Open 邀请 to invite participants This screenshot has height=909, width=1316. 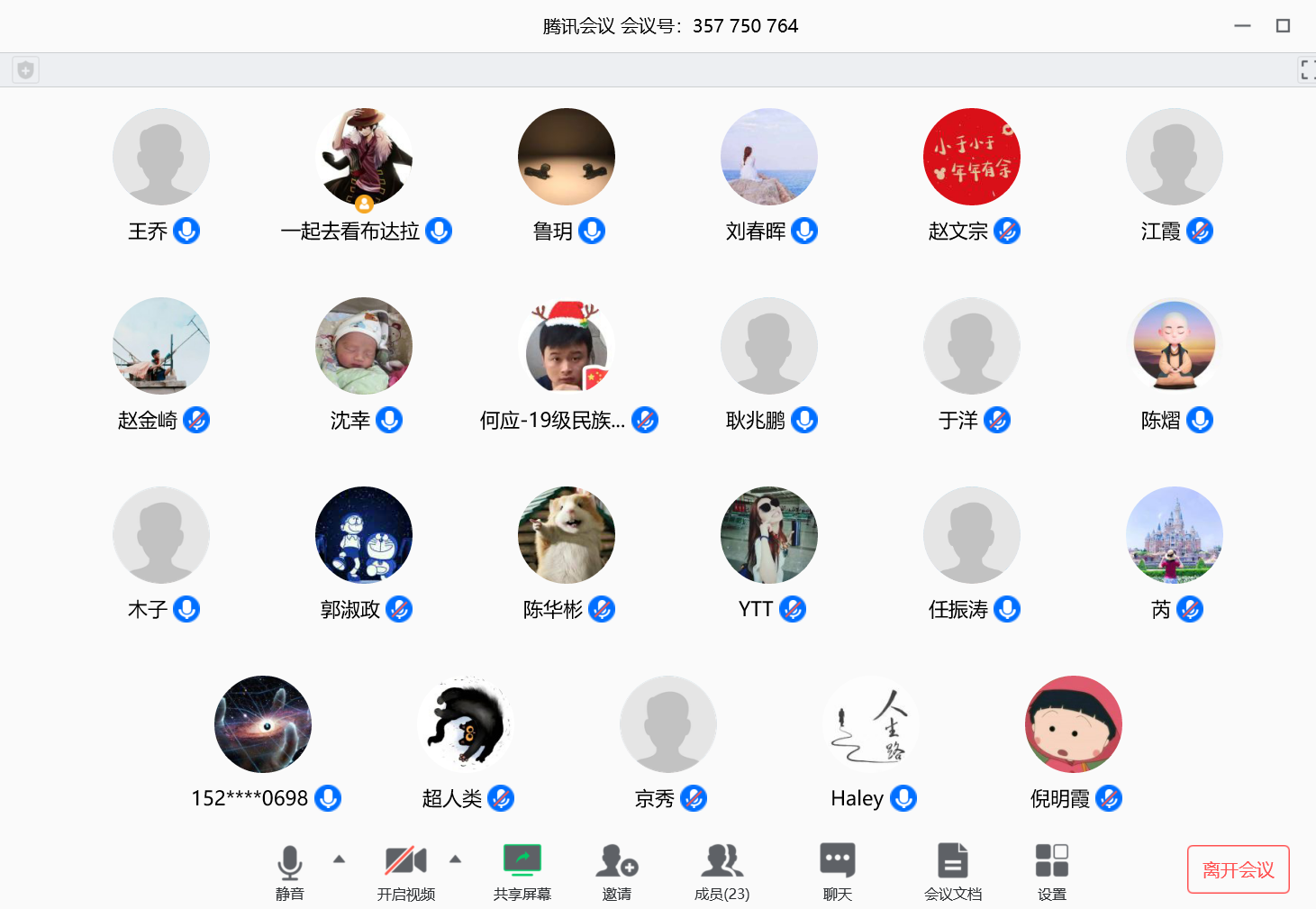(617, 870)
